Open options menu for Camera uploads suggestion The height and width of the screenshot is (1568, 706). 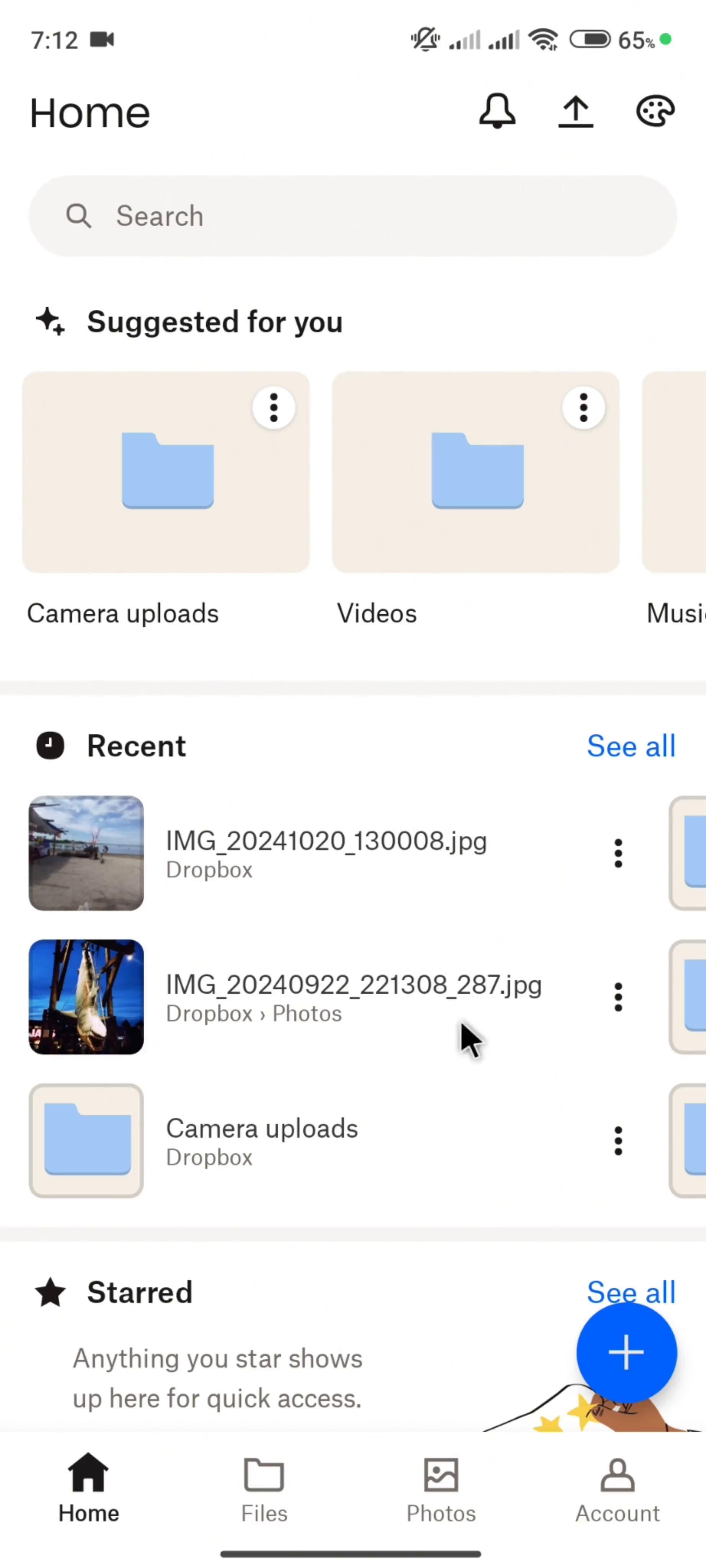273,407
